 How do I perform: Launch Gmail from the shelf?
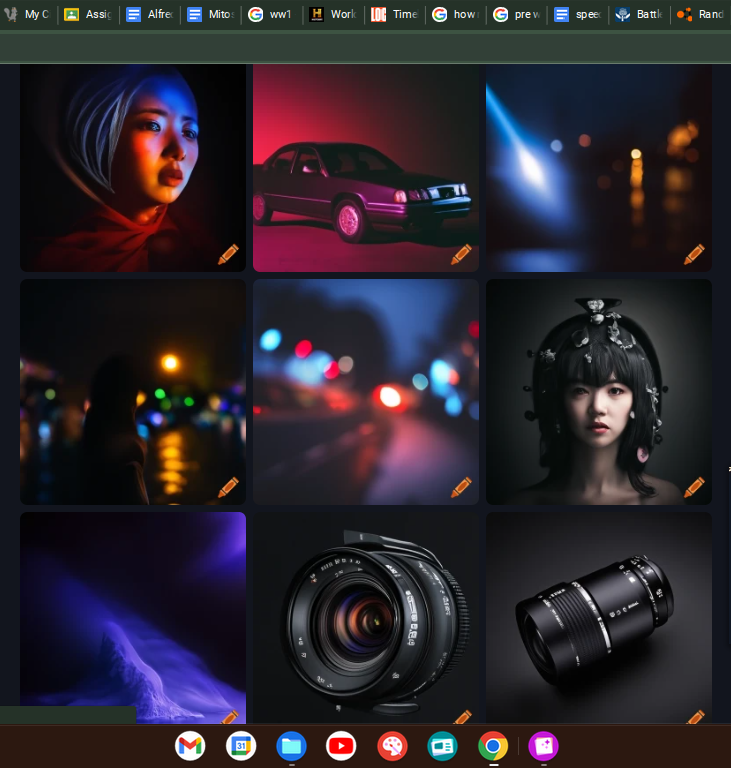click(x=190, y=746)
